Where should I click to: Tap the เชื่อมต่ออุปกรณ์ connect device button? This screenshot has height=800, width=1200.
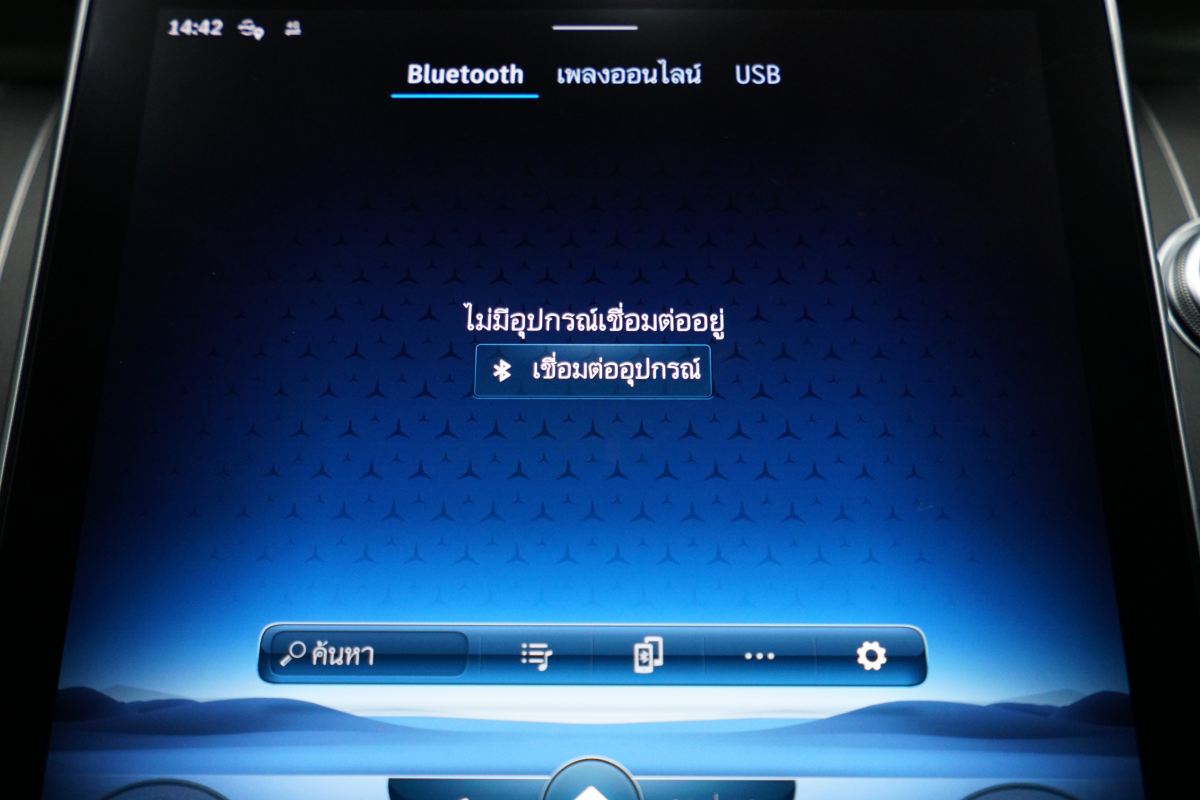593,371
